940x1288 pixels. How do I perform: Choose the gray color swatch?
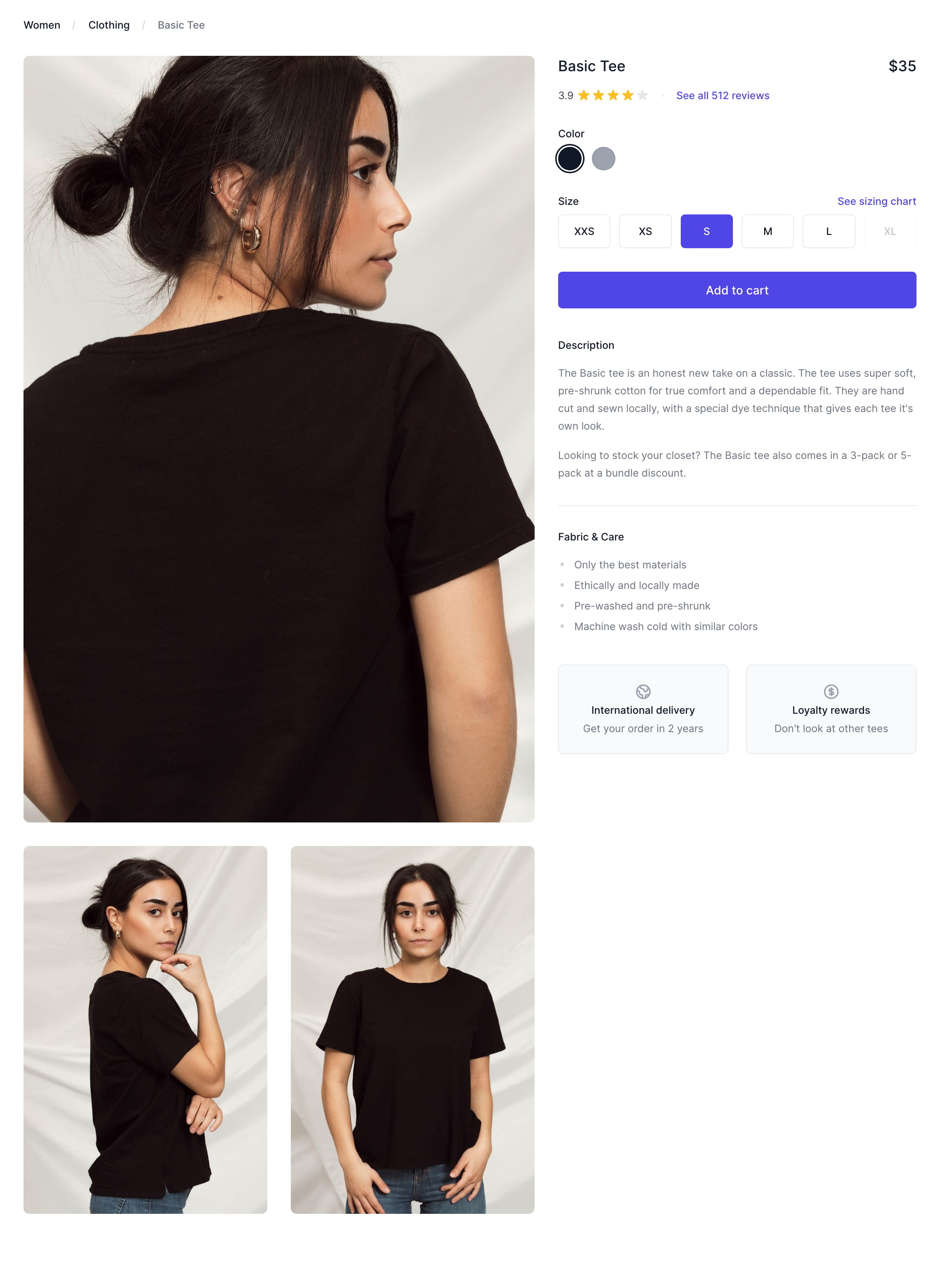point(603,159)
